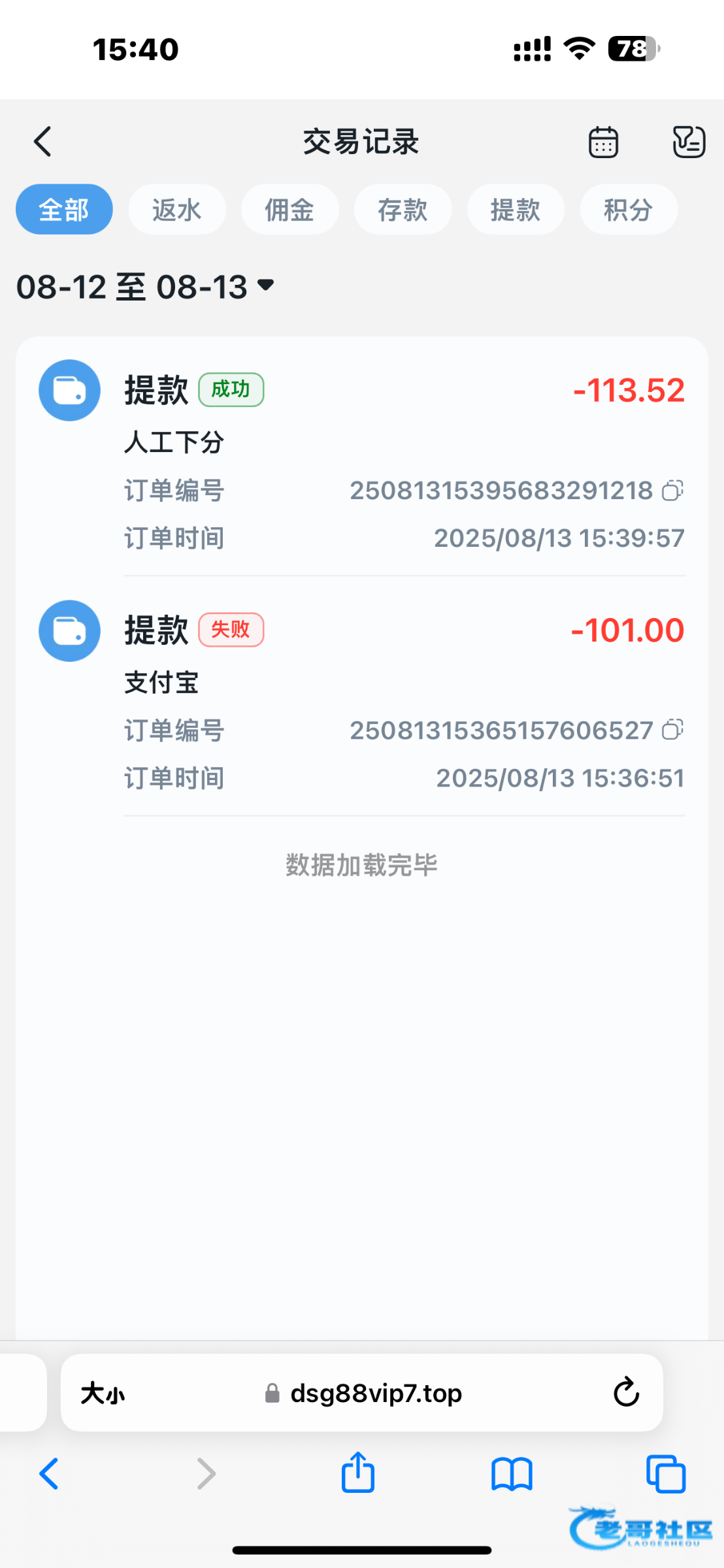Expand the 08-12 至 08-13 date range
Screen dimensions: 724x1568
point(145,287)
